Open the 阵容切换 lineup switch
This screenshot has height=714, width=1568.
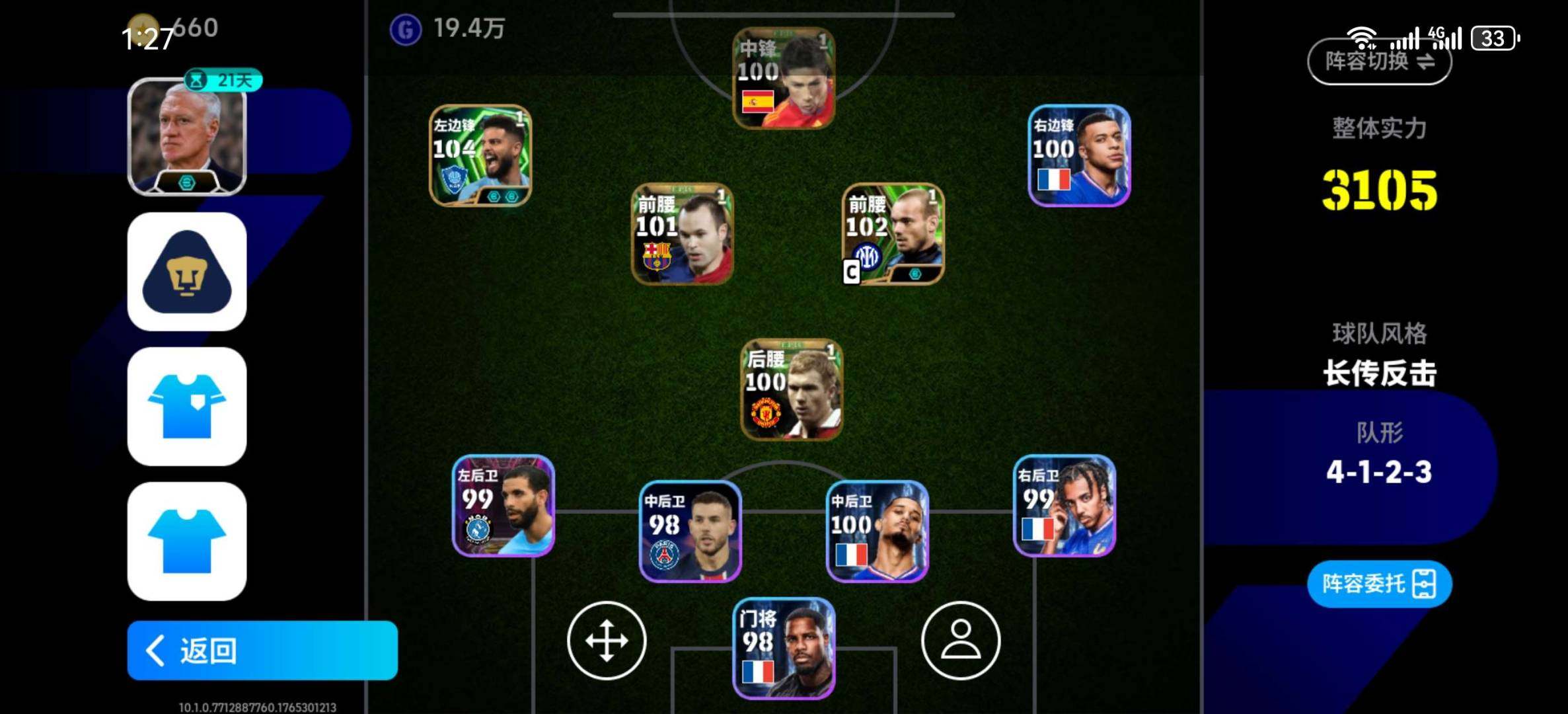point(1379,61)
